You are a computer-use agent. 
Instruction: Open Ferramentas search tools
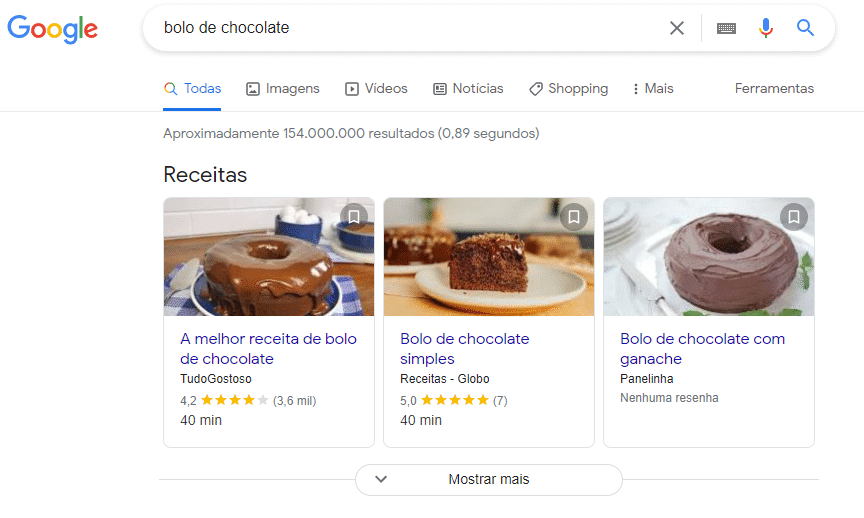tap(774, 89)
